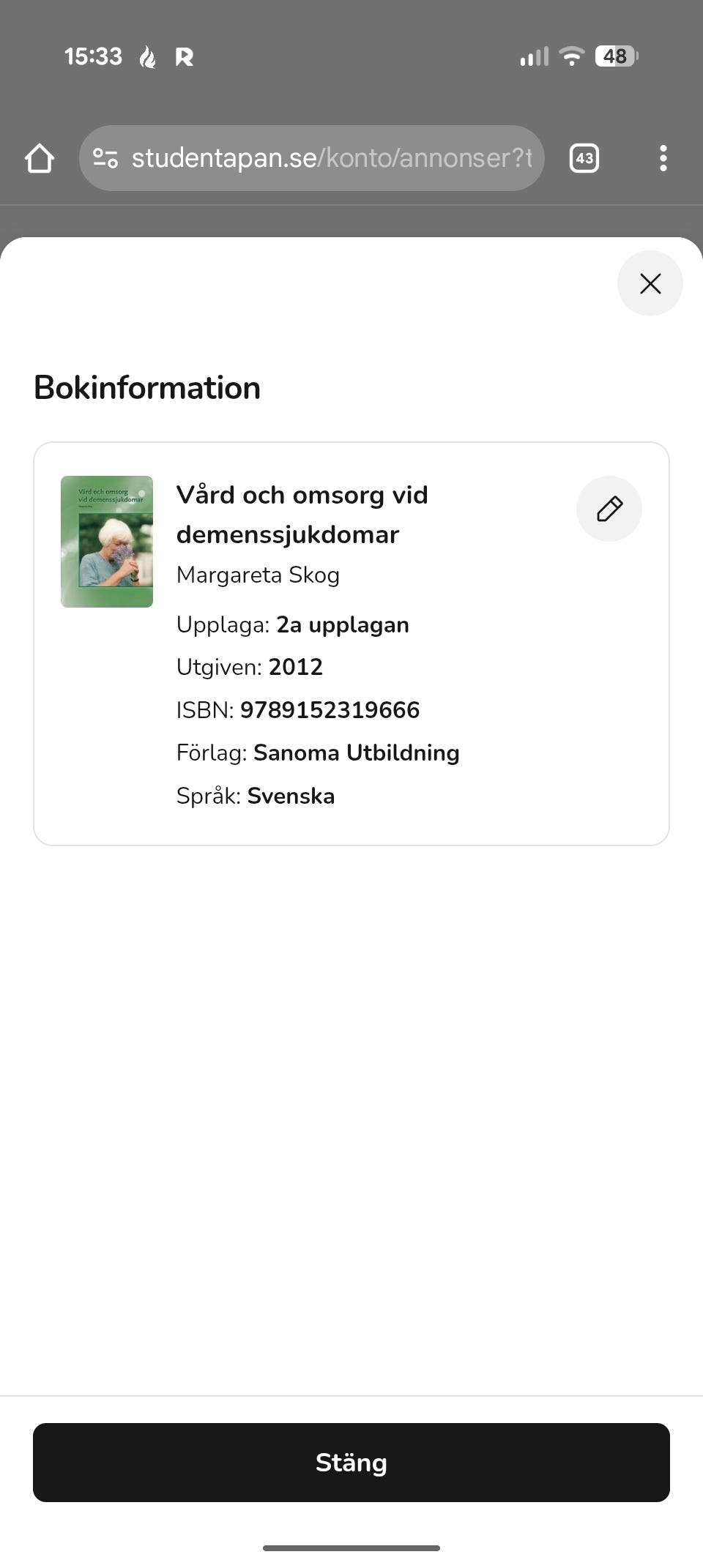Tap the gesture bar at screen bottom
The width and height of the screenshot is (703, 1568).
(x=351, y=1548)
